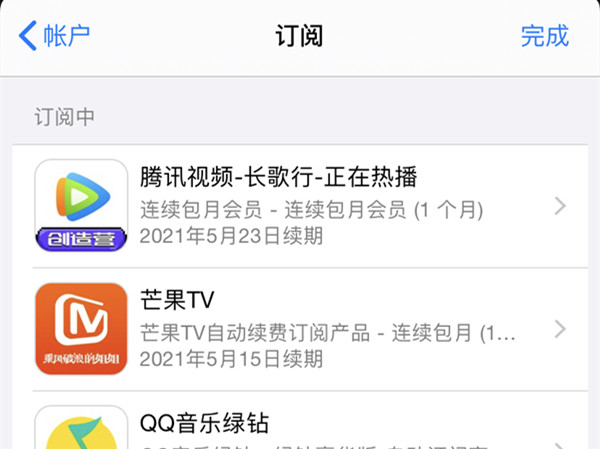Open the 腾讯视频 subscription
The width and height of the screenshot is (600, 449).
300,207
